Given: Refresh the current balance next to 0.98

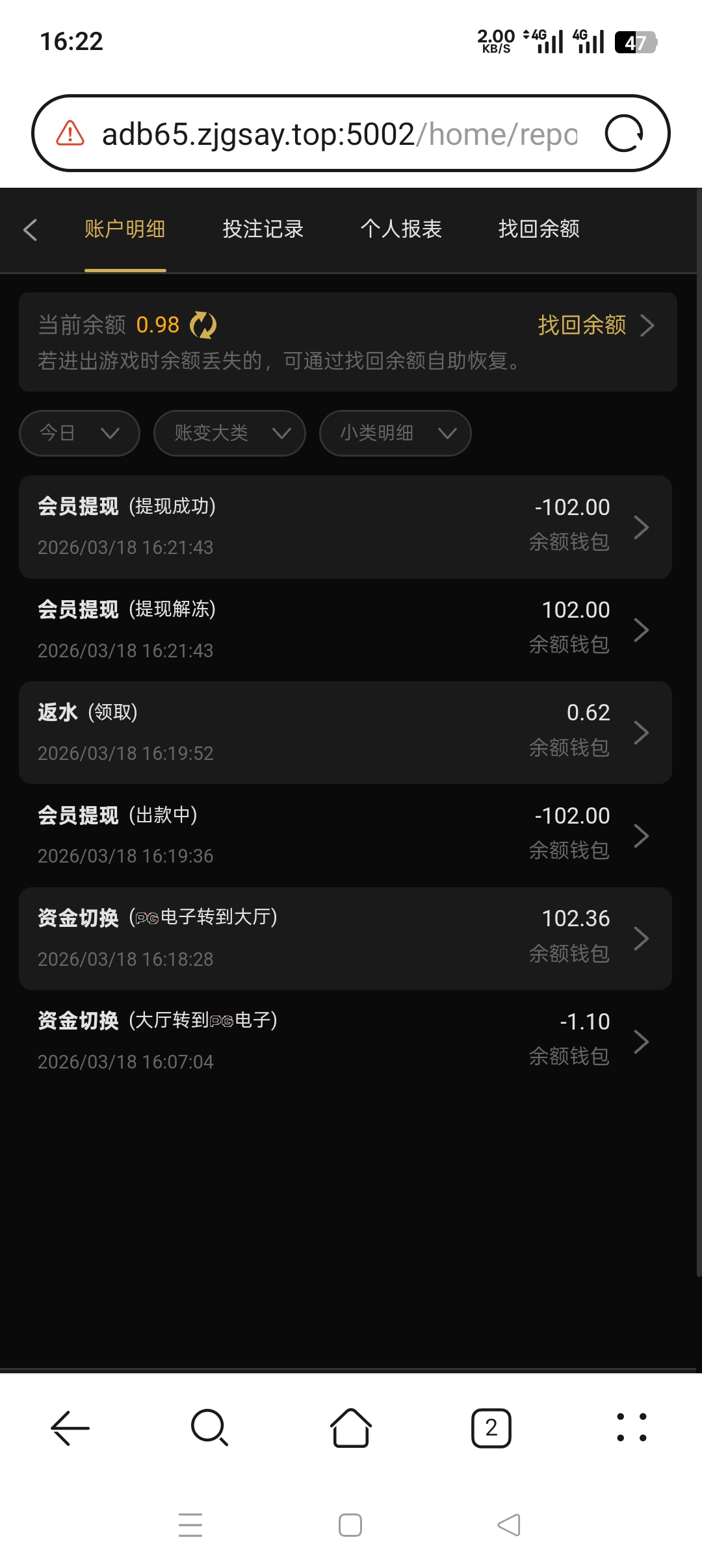Looking at the screenshot, I should point(203,326).
